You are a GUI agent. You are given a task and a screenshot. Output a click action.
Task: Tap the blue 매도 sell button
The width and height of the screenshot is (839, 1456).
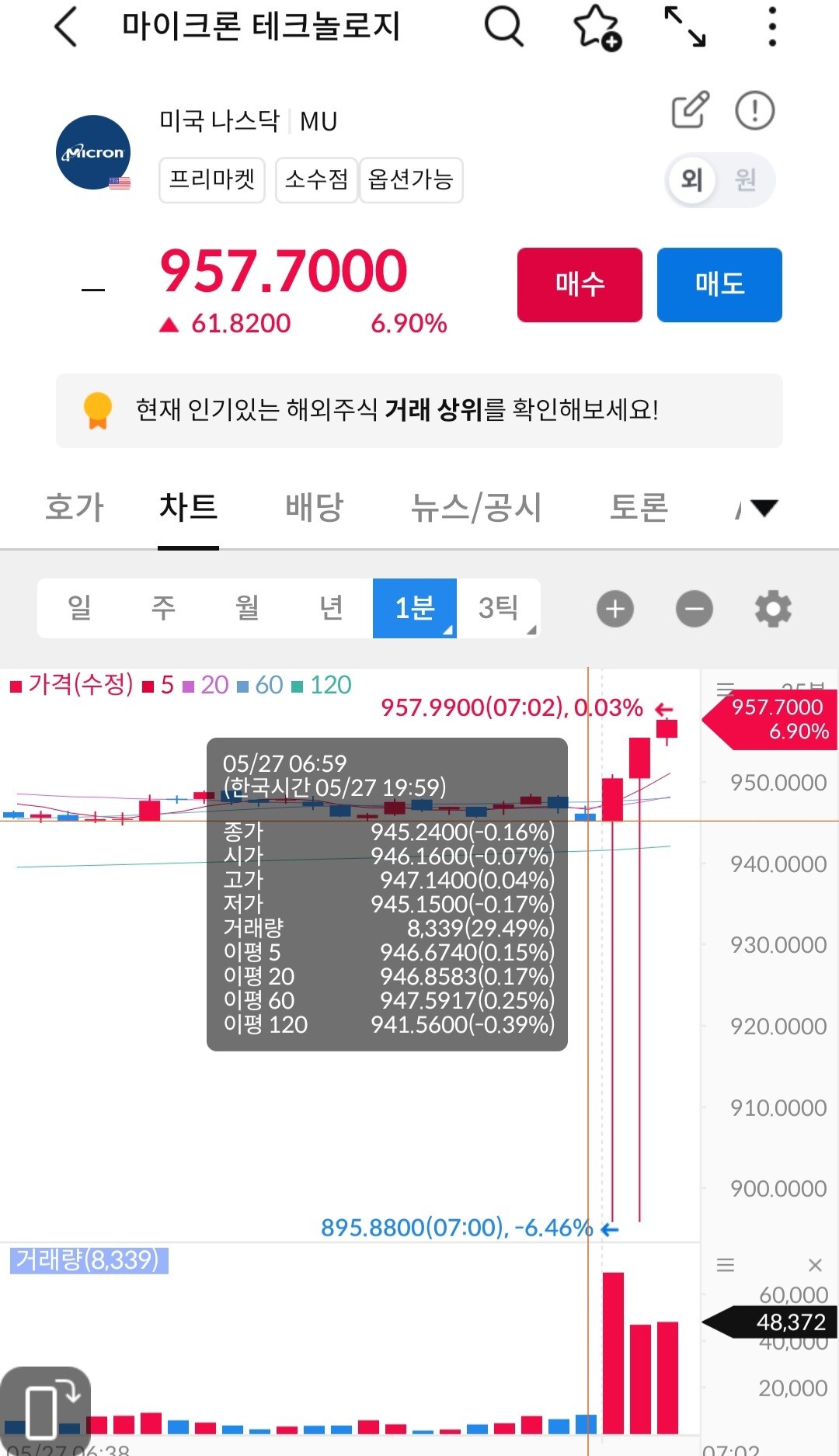click(719, 284)
